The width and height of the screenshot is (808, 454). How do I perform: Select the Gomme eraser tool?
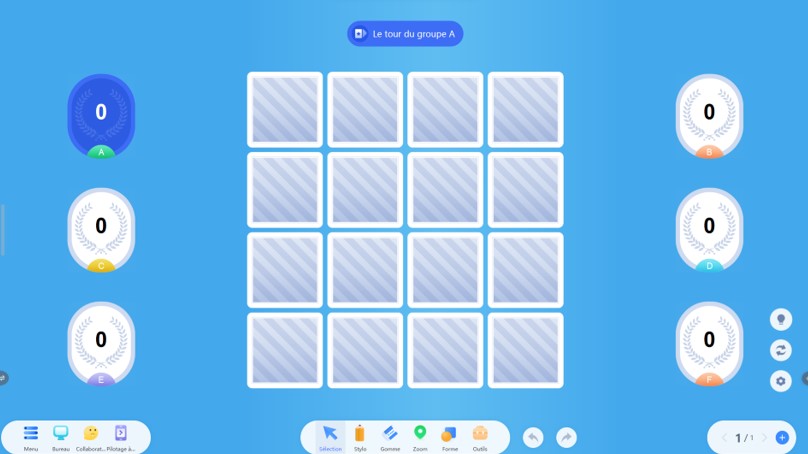(x=390, y=435)
